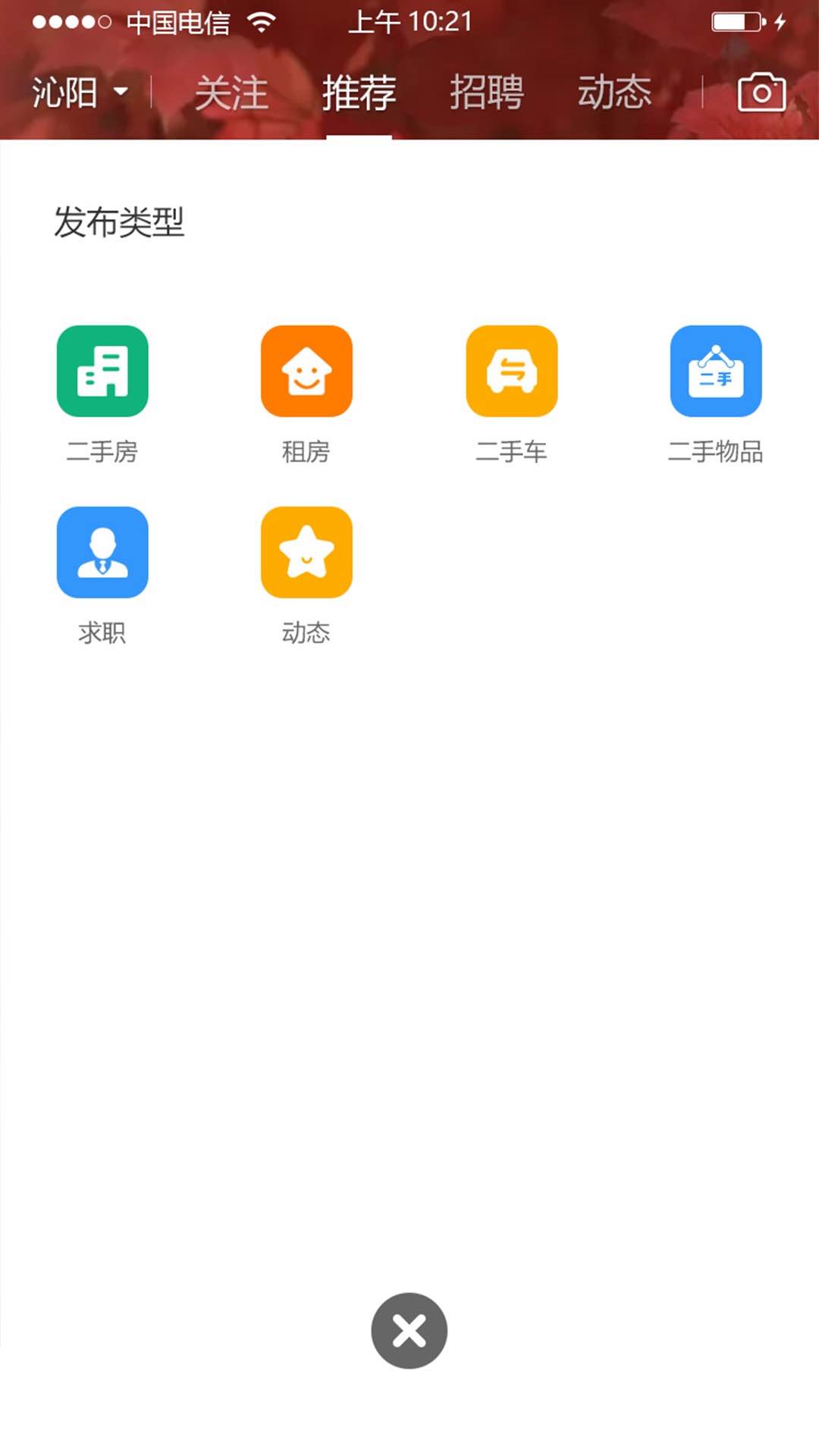
Task: Tap the camera icon in top bar
Action: point(761,92)
